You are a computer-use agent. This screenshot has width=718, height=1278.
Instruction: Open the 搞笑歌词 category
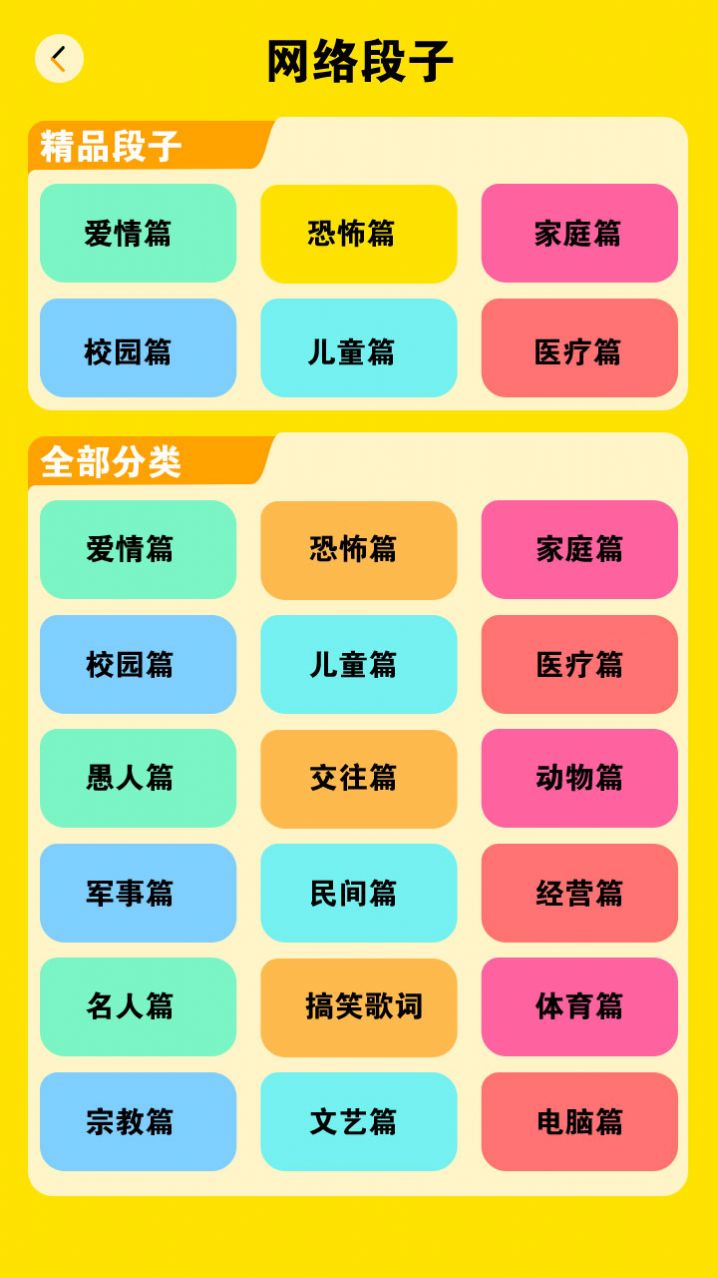coord(358,1007)
